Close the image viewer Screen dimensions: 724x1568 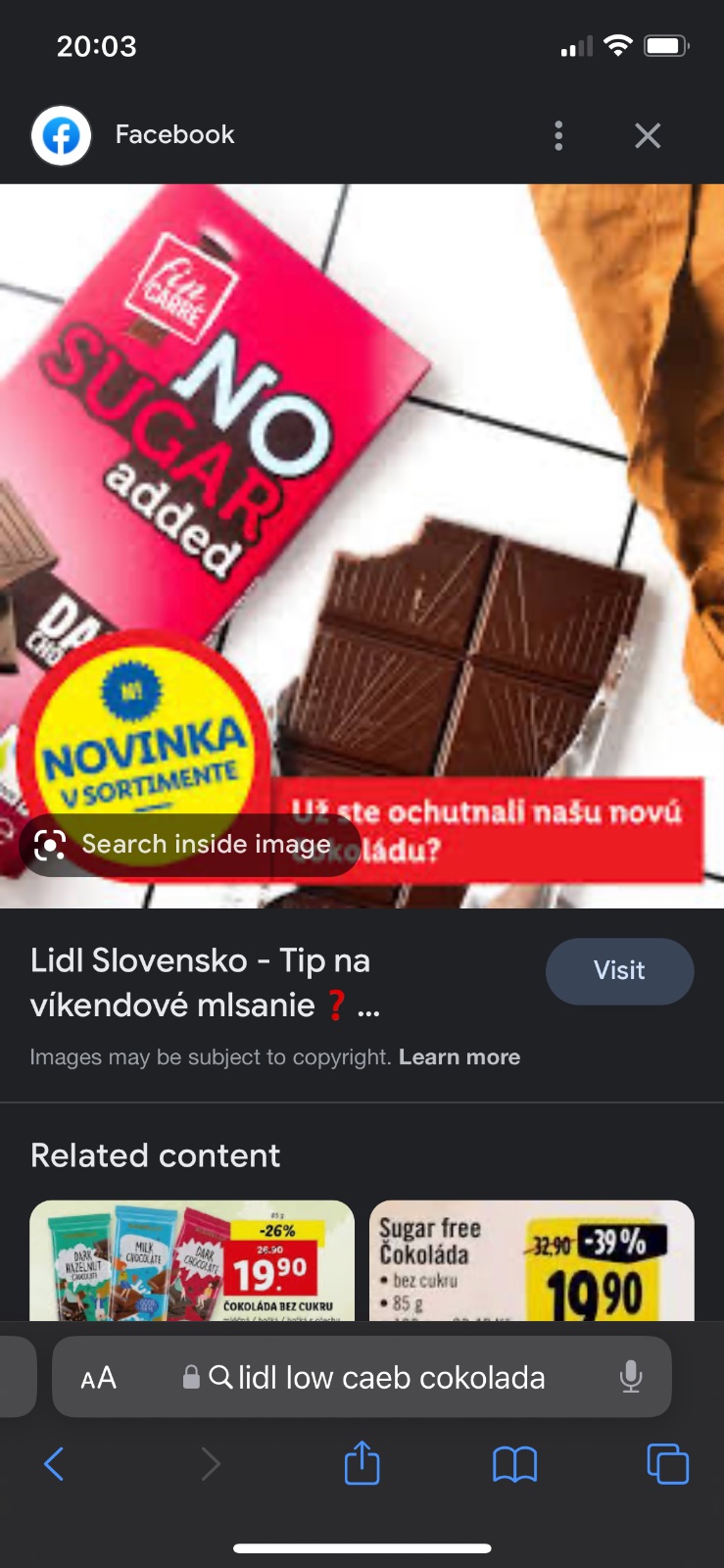tap(648, 135)
